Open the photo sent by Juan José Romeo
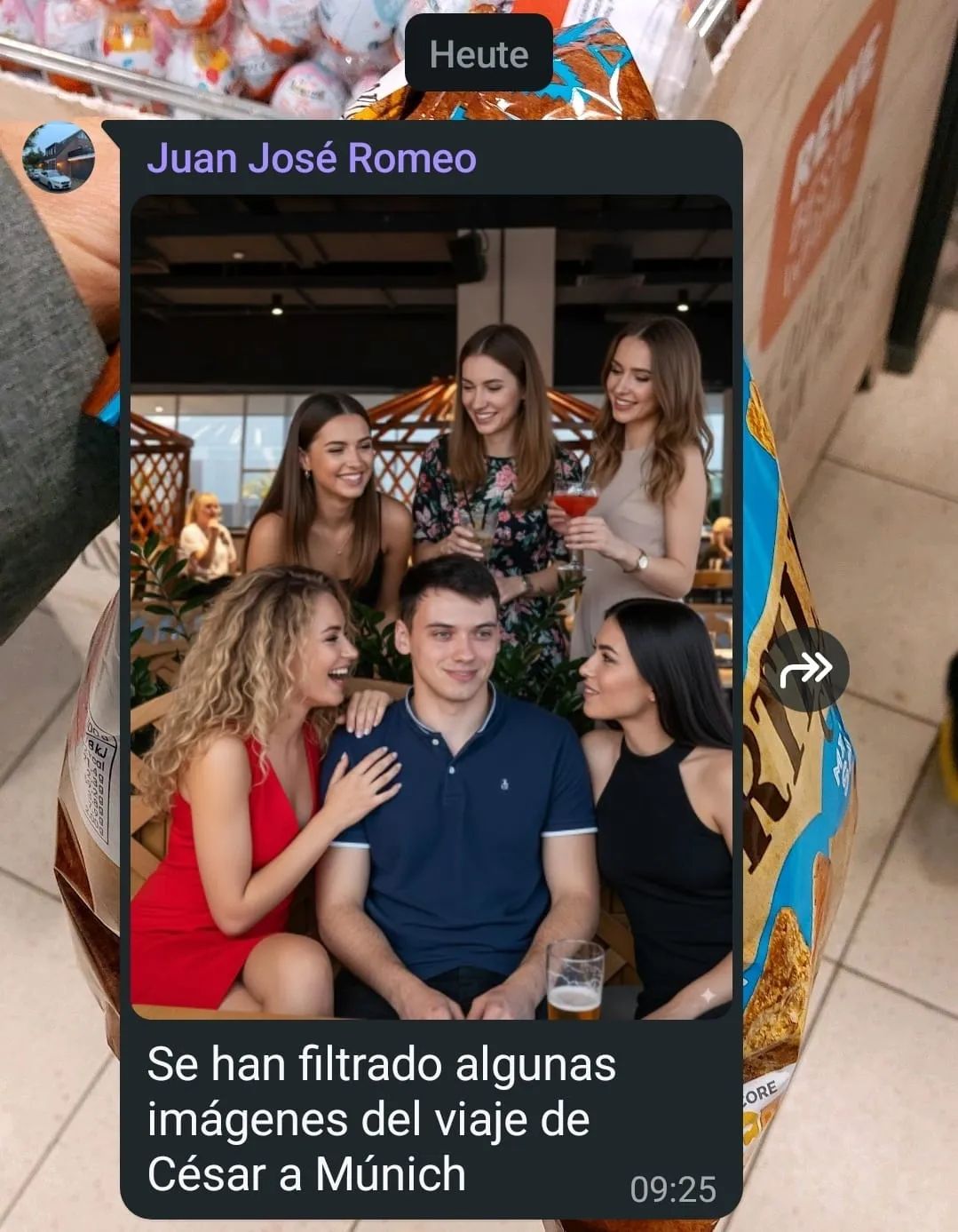The height and width of the screenshot is (1232, 958). [x=431, y=607]
